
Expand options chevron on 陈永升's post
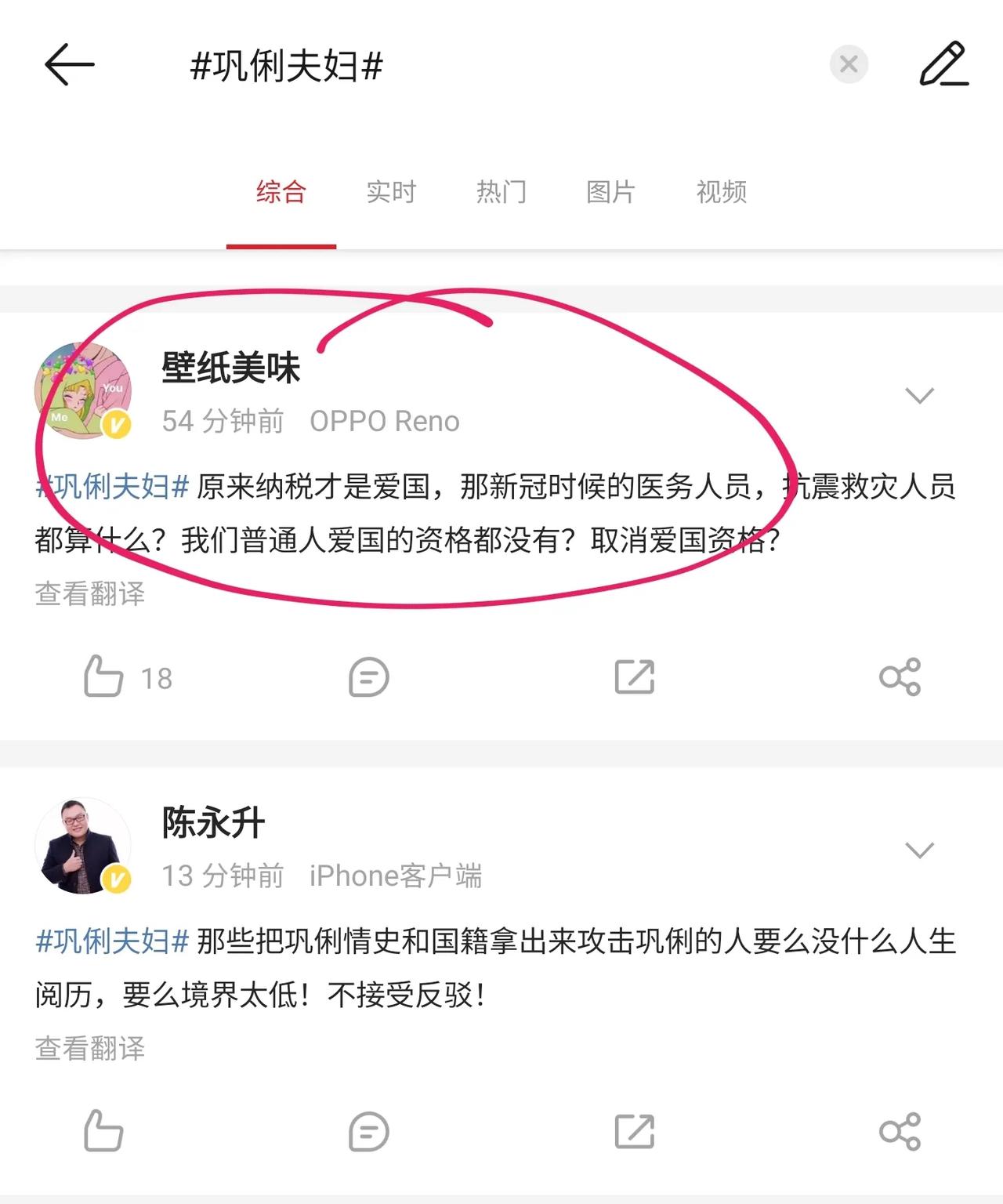[919, 850]
